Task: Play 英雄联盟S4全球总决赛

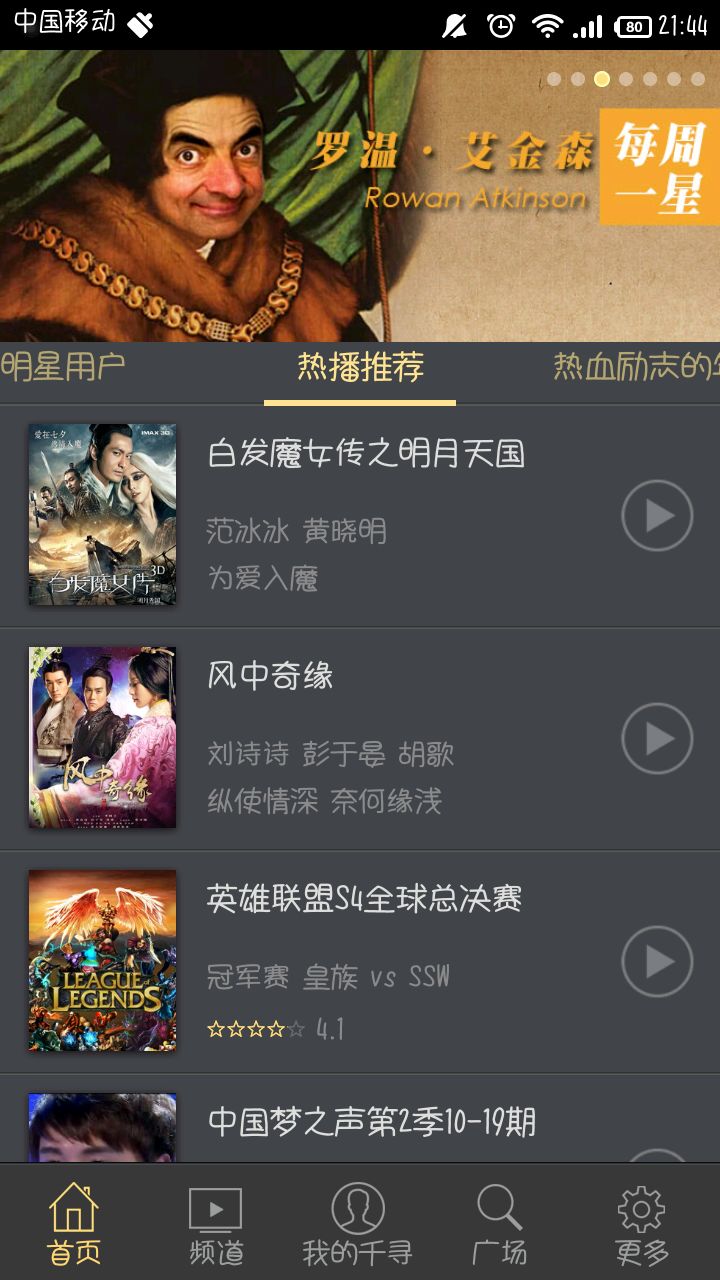Action: pos(656,962)
